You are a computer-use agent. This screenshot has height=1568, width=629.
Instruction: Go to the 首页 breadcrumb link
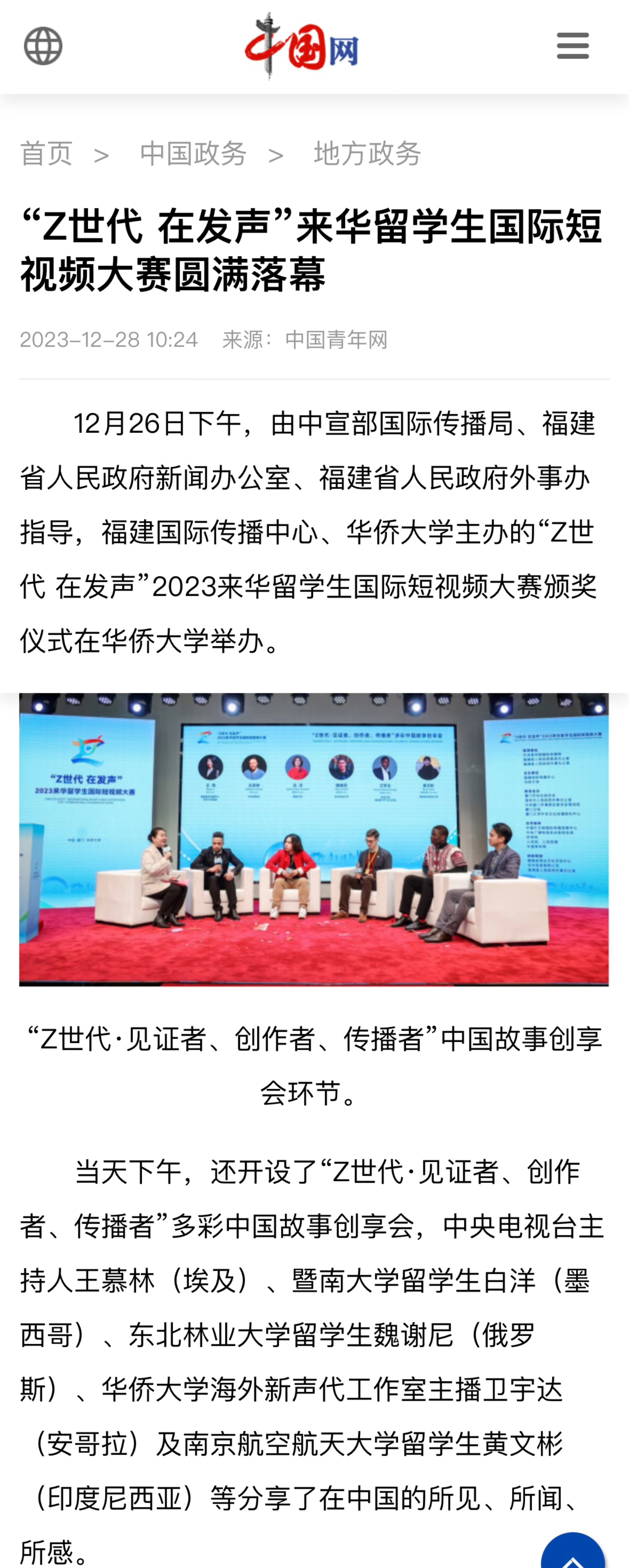(46, 153)
